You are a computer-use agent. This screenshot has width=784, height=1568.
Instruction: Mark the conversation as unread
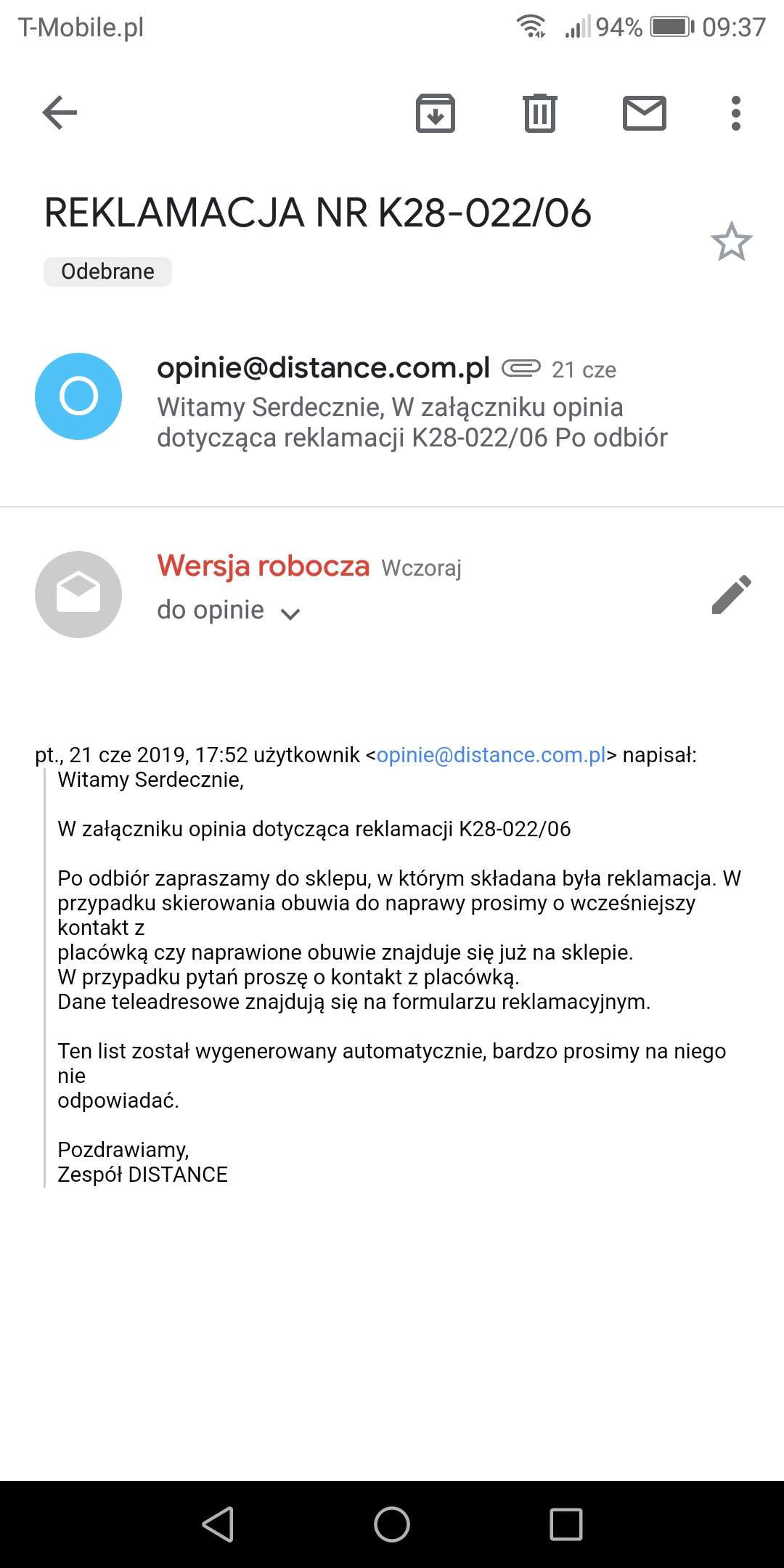tap(644, 113)
